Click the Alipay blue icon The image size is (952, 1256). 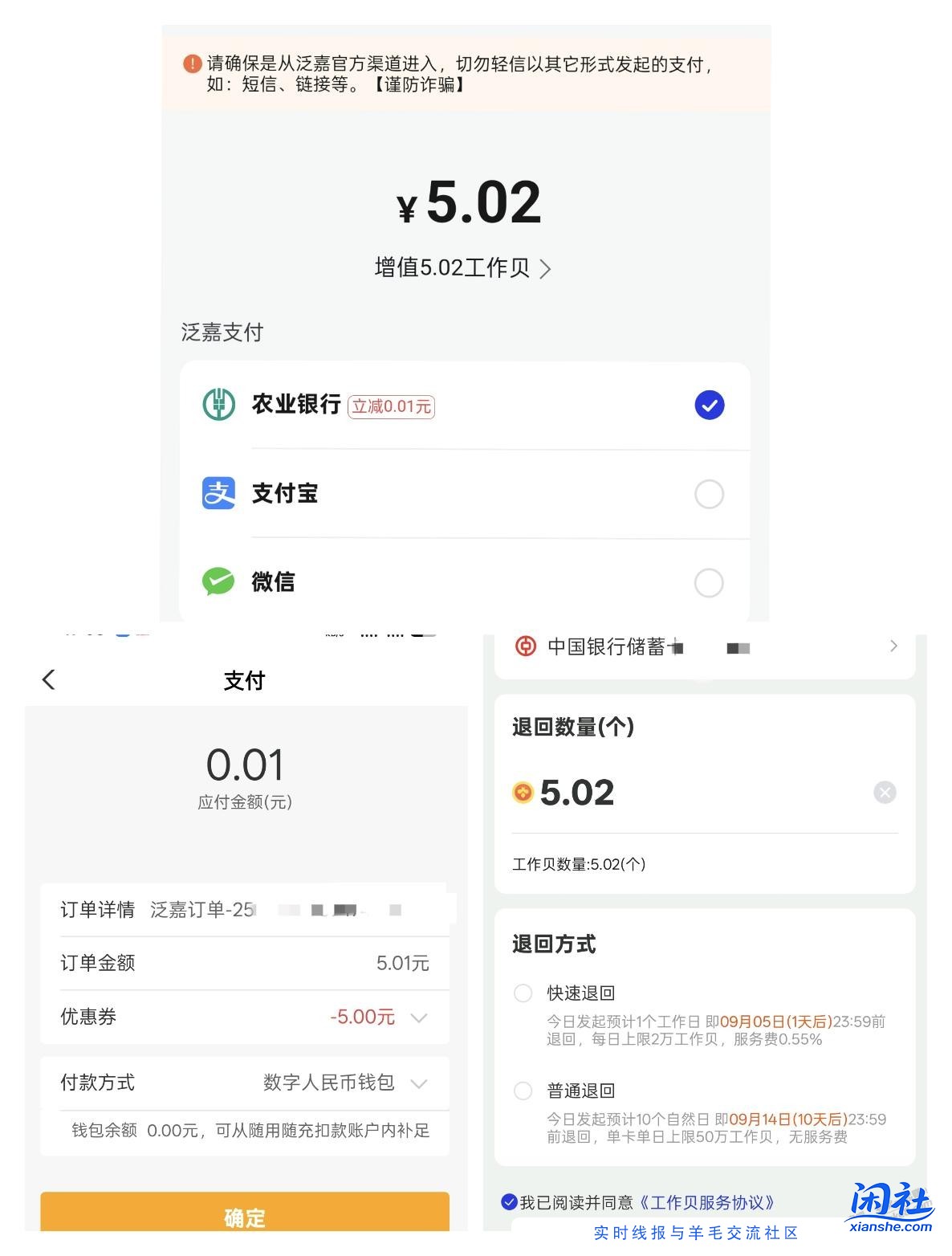point(218,493)
